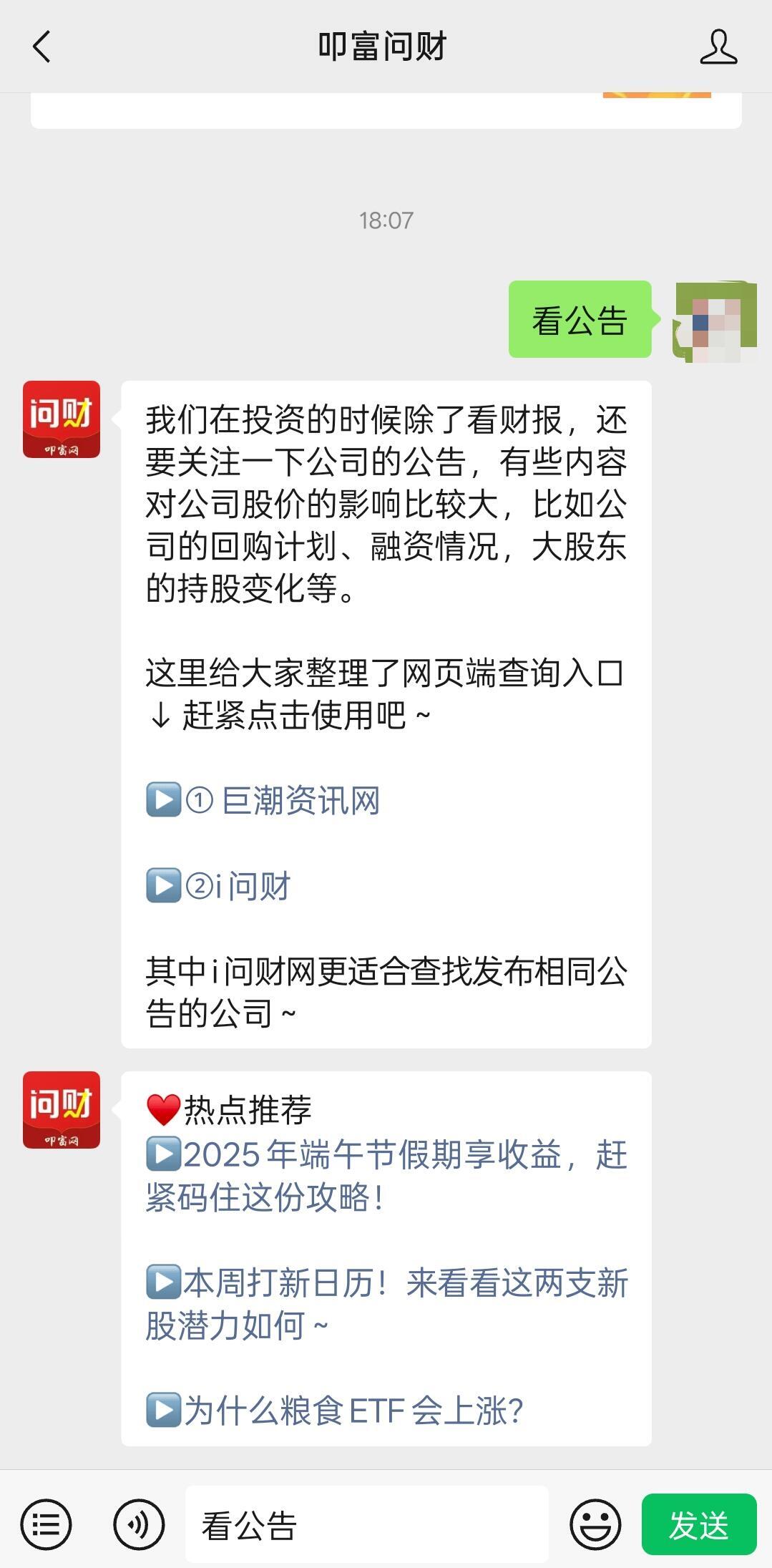The image size is (772, 1568).
Task: Tap my own avatar beside 看公告
Action: 715,322
